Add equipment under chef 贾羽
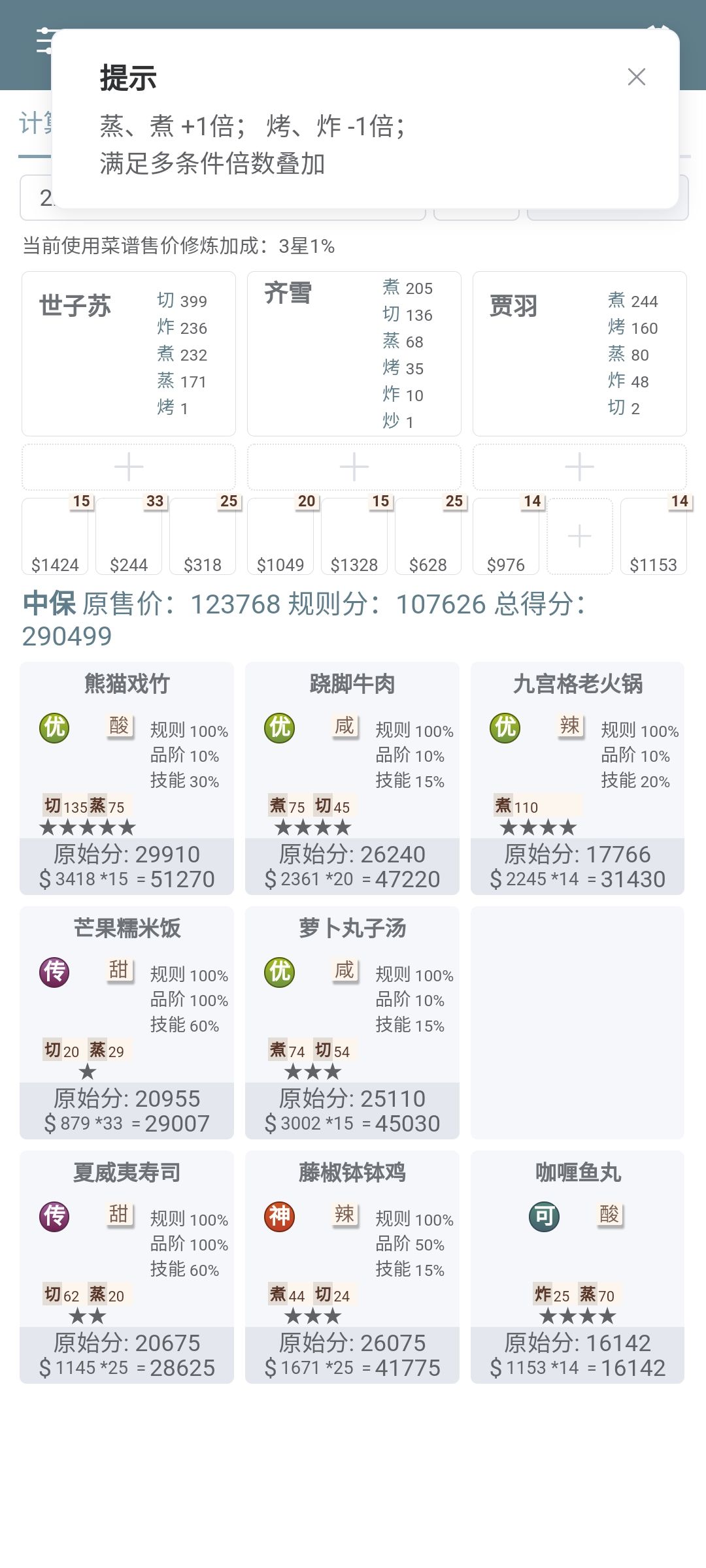 tap(580, 467)
